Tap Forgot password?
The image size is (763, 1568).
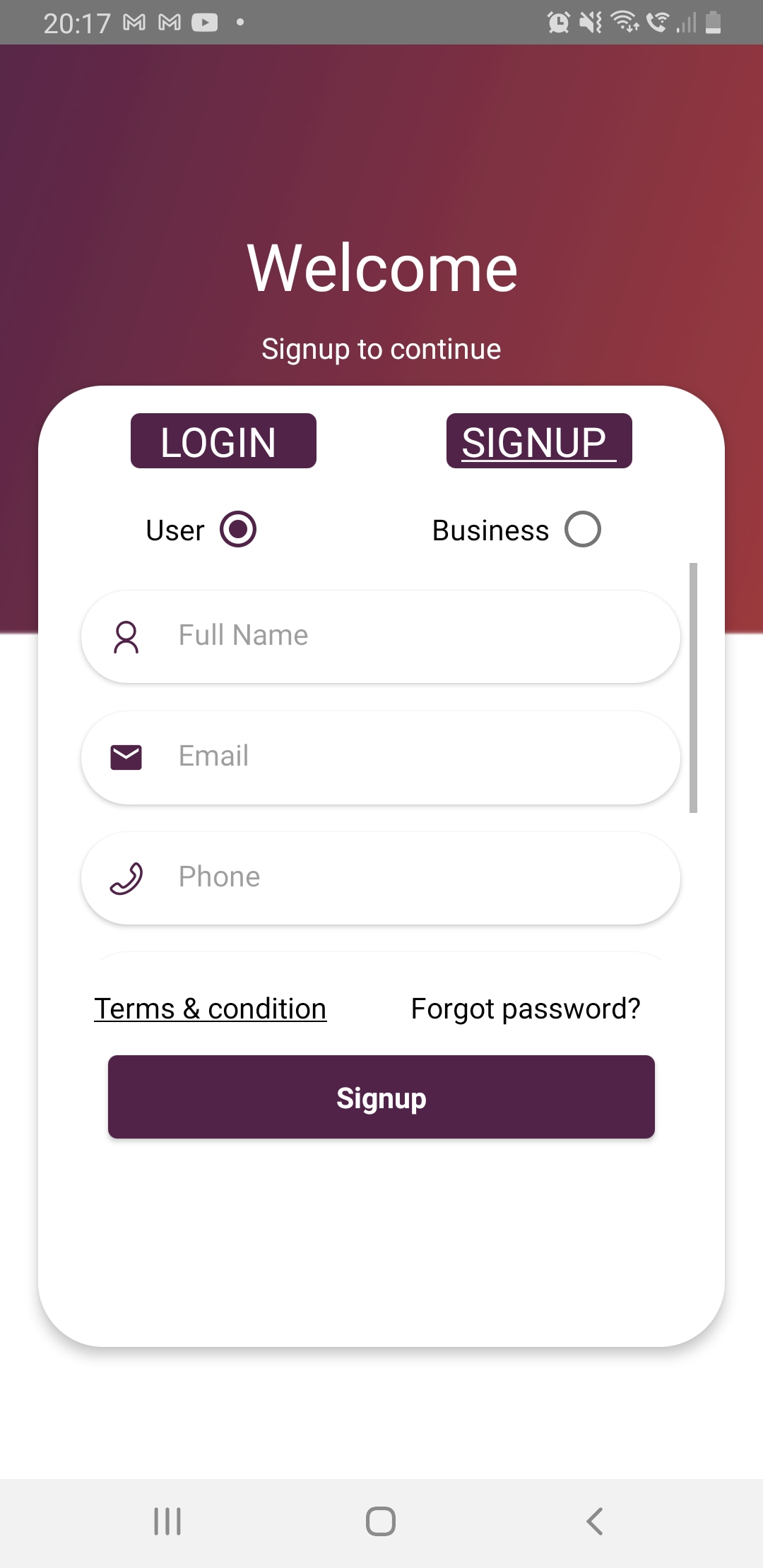coord(526,1009)
